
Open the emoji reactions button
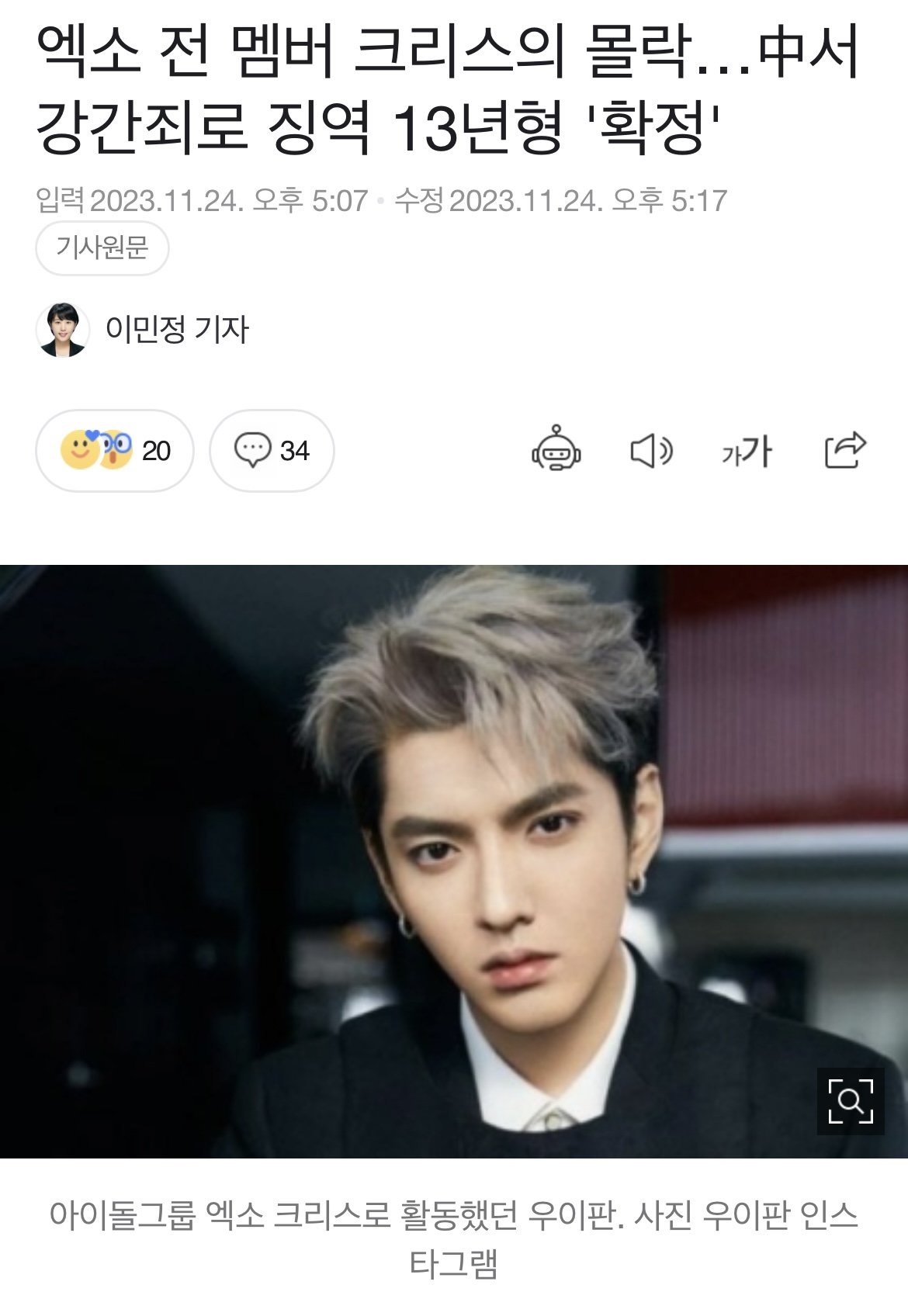pos(114,451)
